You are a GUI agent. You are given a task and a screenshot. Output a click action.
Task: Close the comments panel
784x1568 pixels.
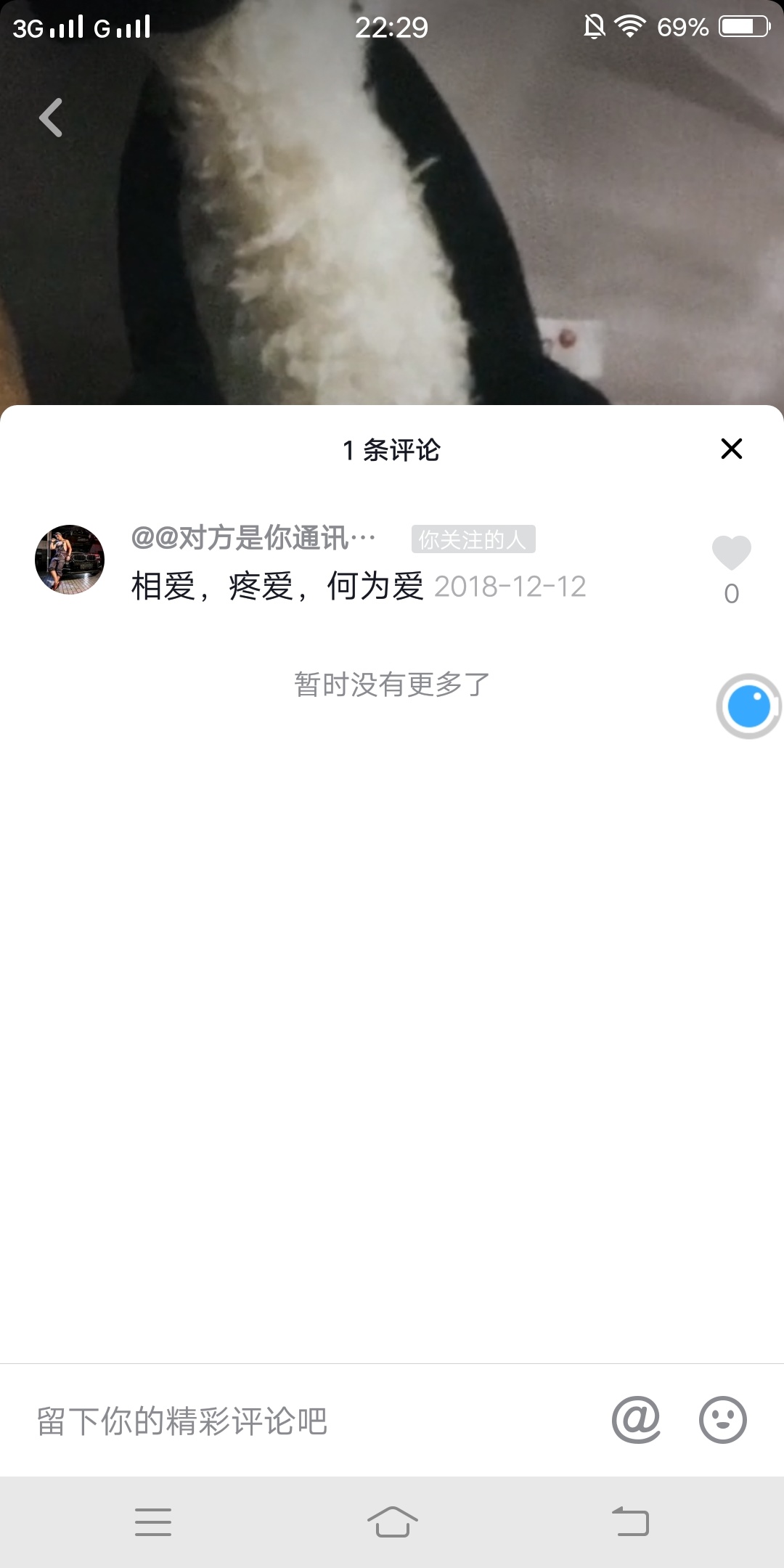tap(732, 449)
